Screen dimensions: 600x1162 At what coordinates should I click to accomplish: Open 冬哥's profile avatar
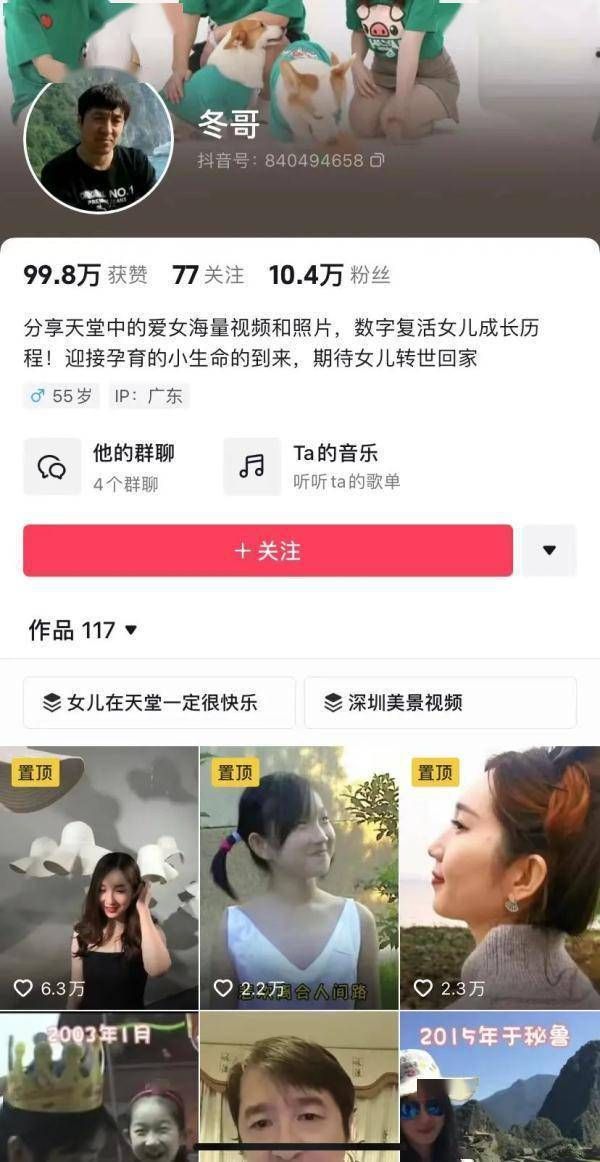tap(98, 140)
